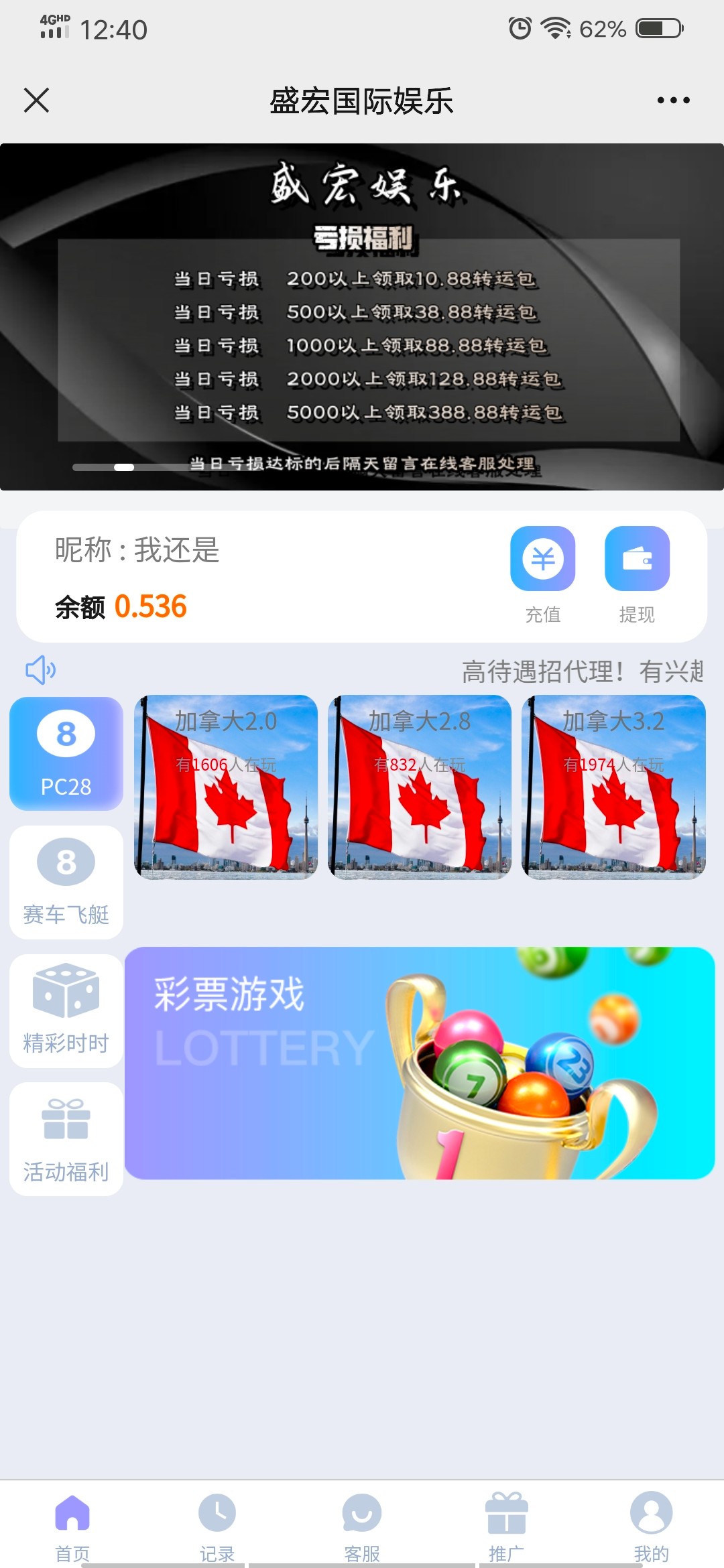Select the 赛车飞艇 category

[66, 882]
